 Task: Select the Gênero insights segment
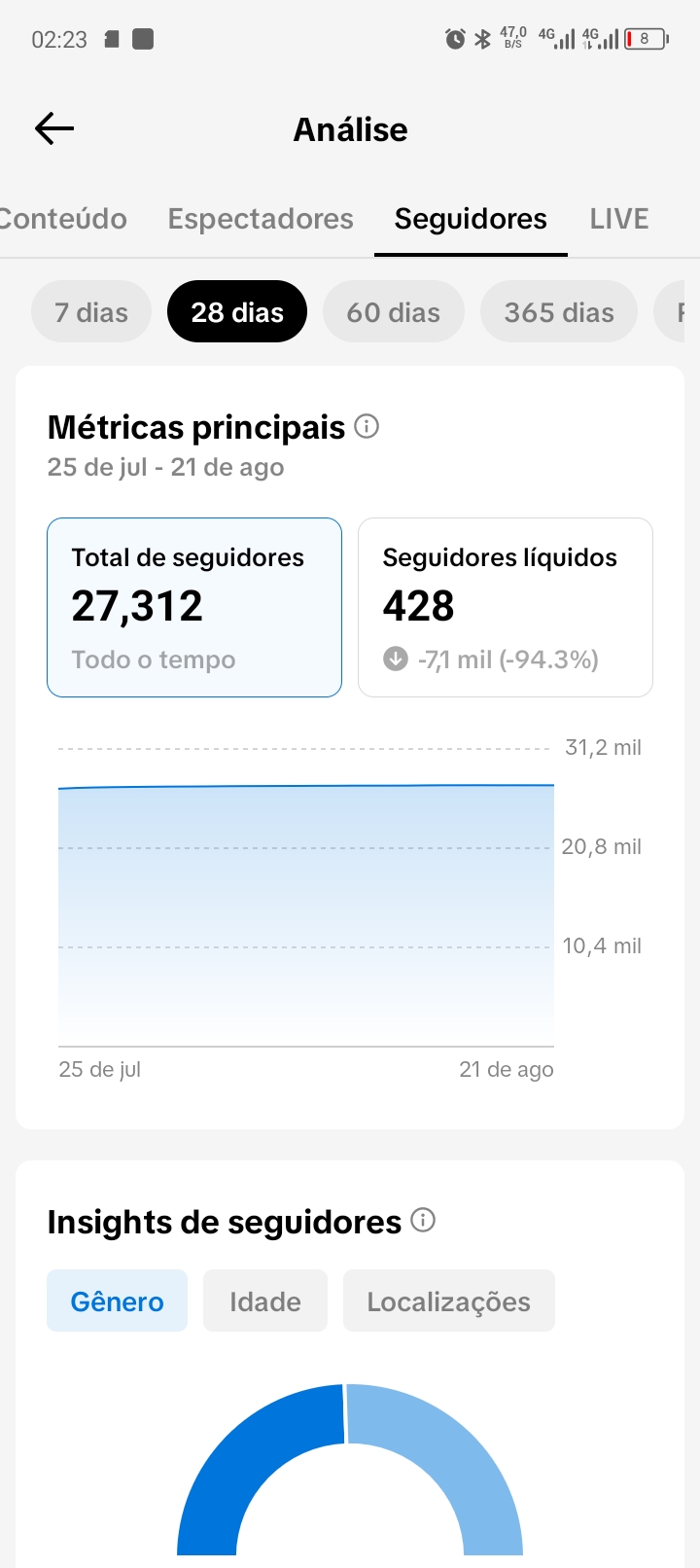tap(117, 1301)
